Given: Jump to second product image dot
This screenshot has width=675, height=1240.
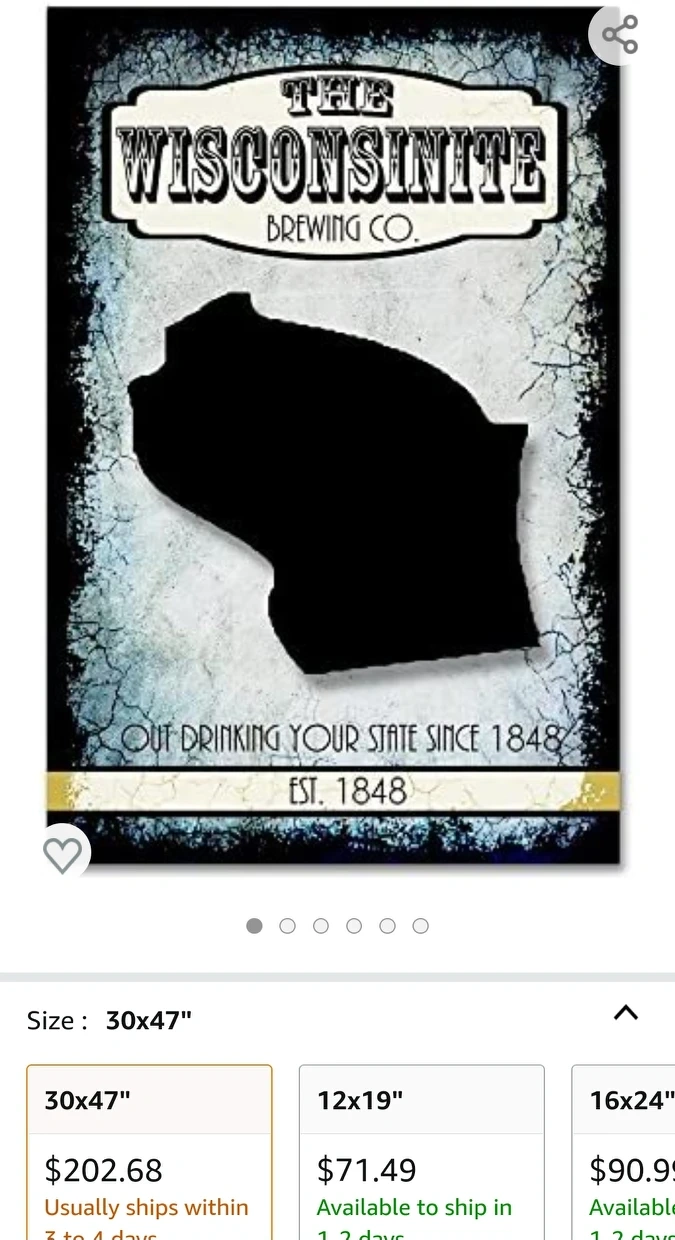Looking at the screenshot, I should 287,926.
